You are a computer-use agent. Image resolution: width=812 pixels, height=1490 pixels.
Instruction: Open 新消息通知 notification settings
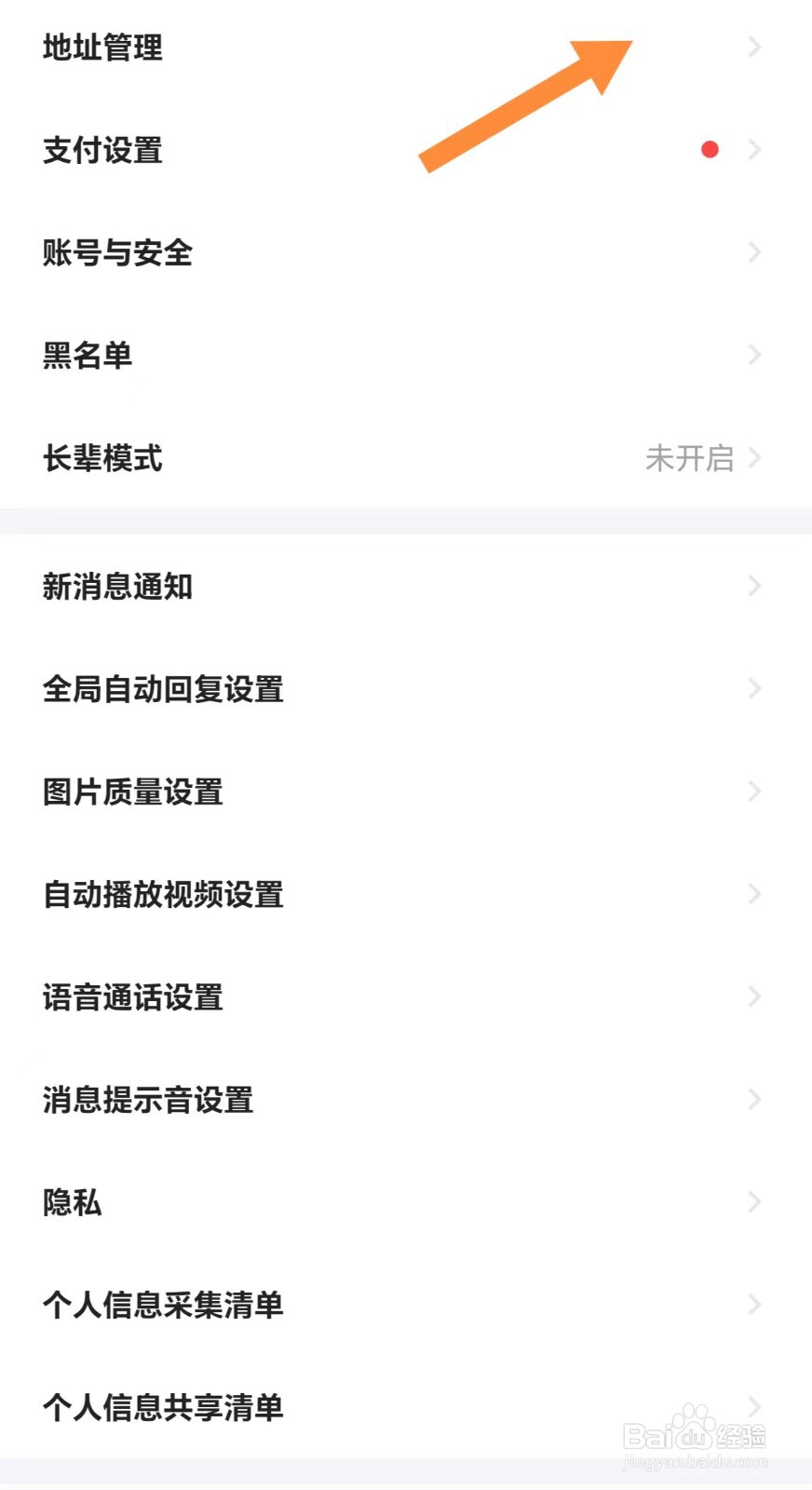pos(118,587)
